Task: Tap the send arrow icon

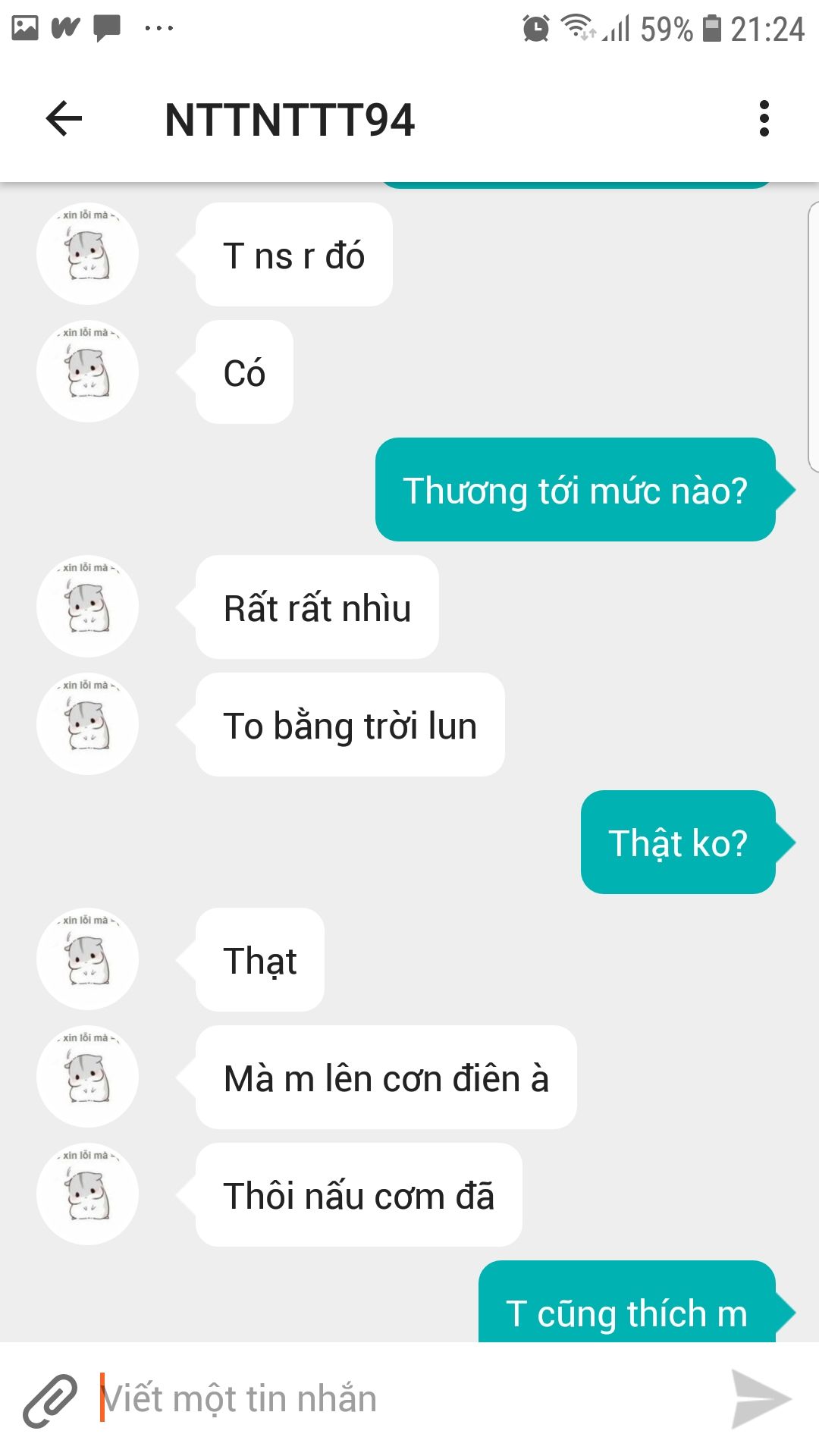Action: (761, 1399)
